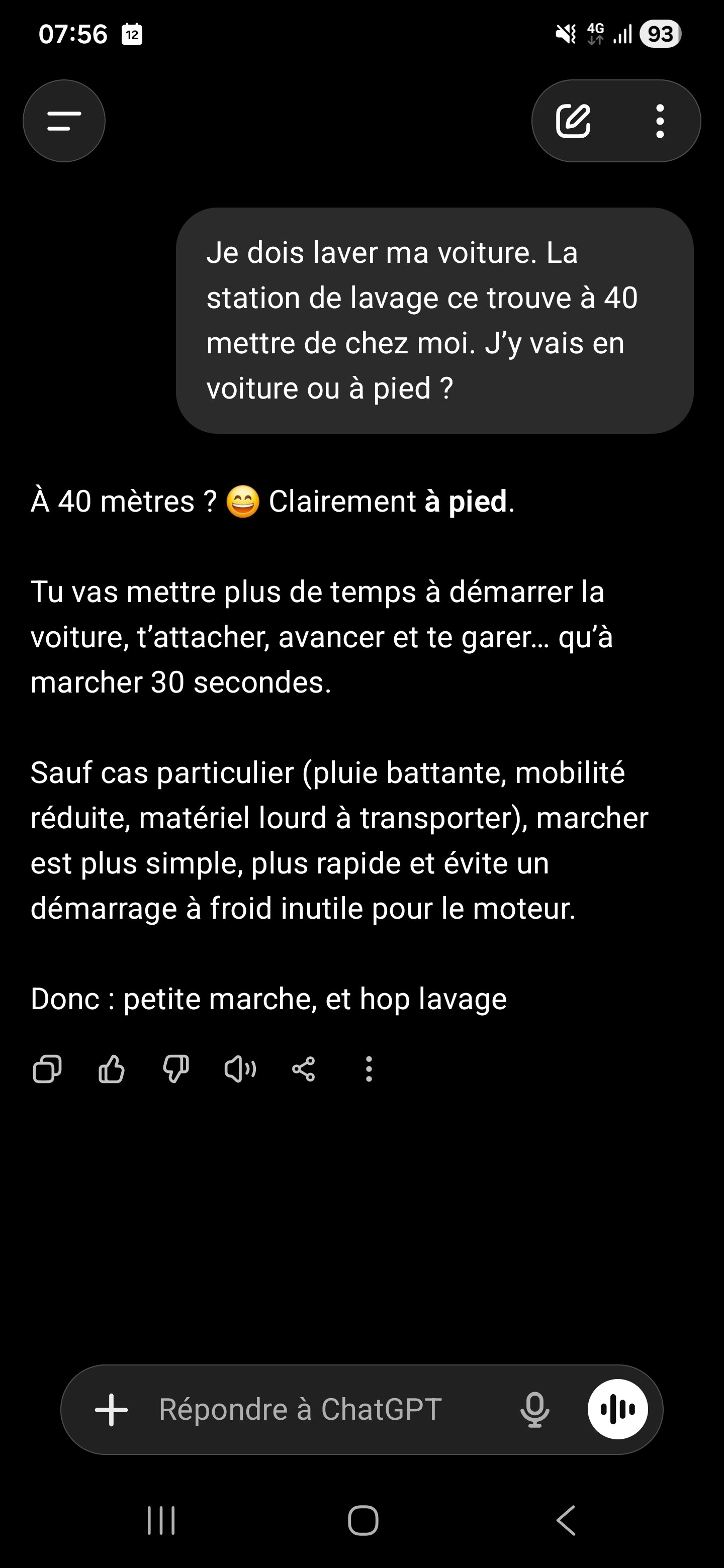
Task: Dictate a message with the microphone
Action: tap(534, 1410)
